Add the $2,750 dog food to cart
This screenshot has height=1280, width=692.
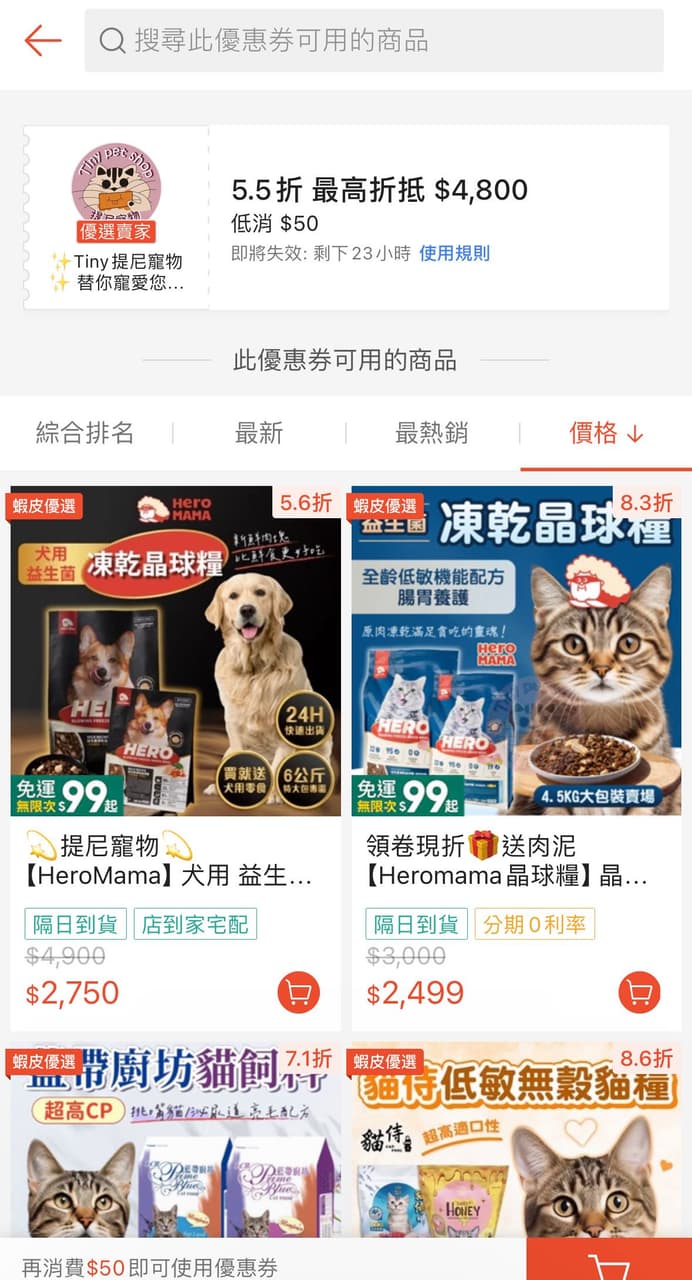coord(298,993)
